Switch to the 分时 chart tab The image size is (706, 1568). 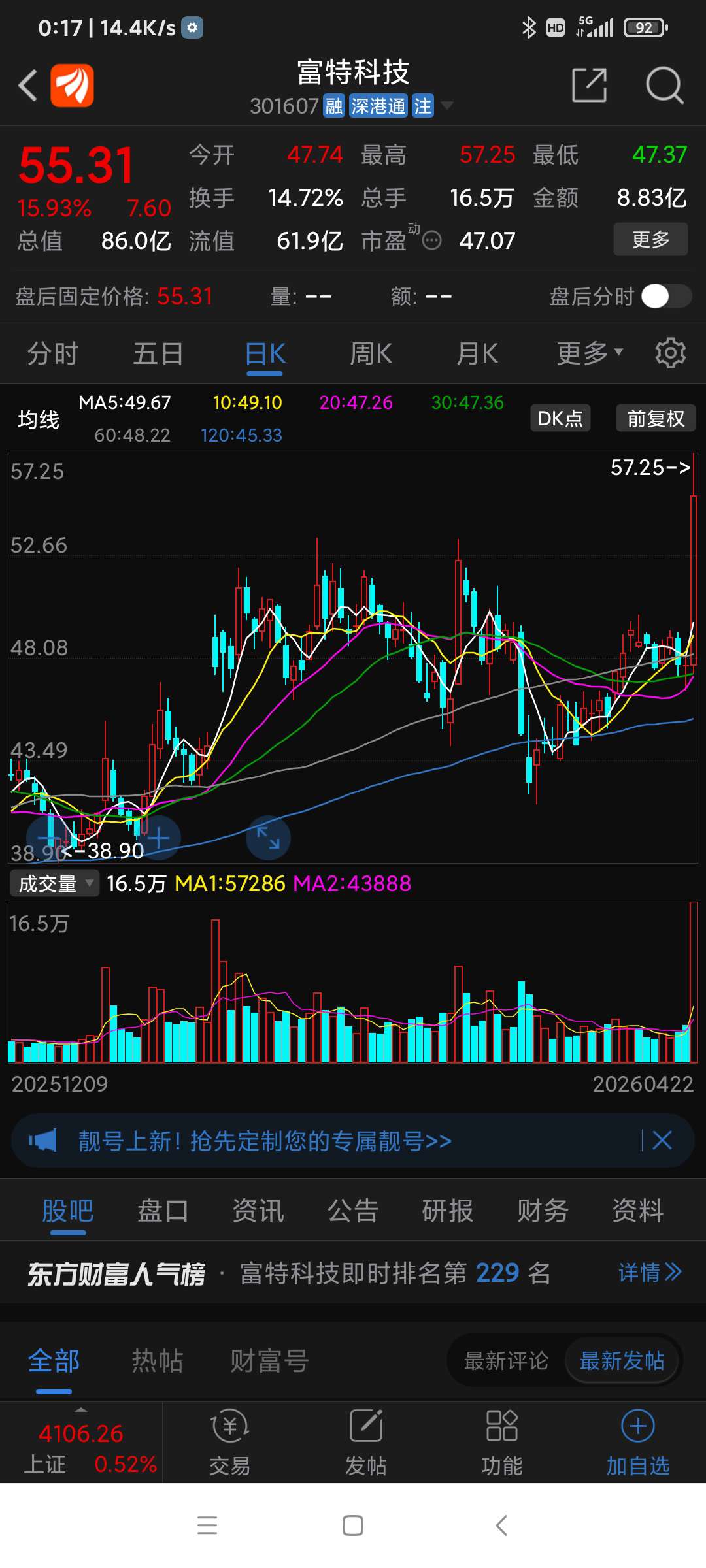coord(53,353)
